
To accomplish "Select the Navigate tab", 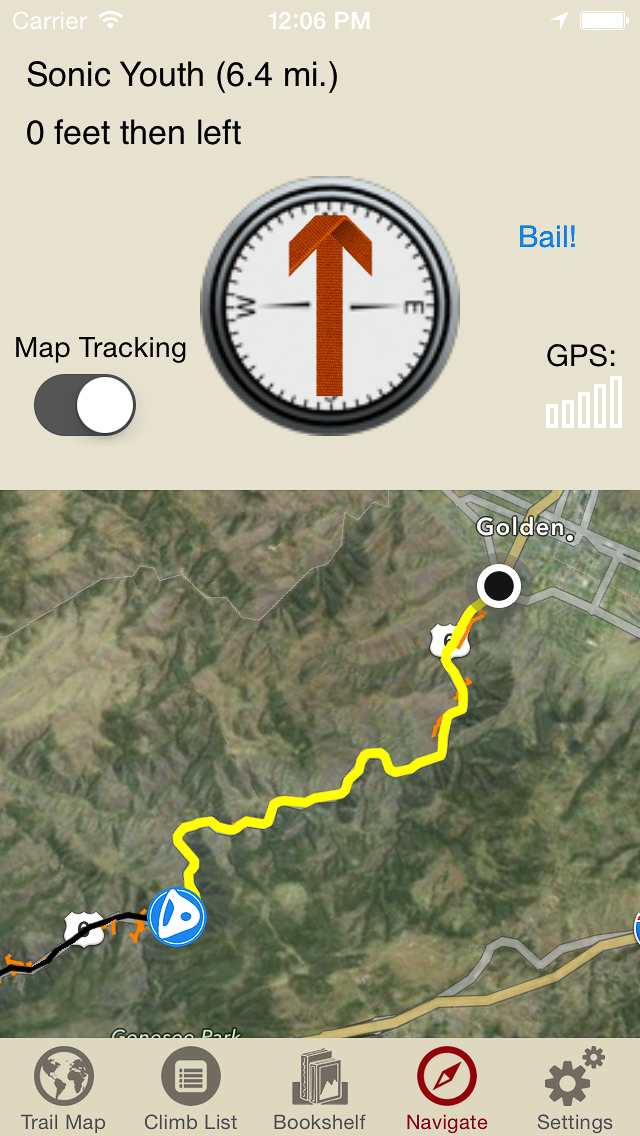I will (447, 1090).
